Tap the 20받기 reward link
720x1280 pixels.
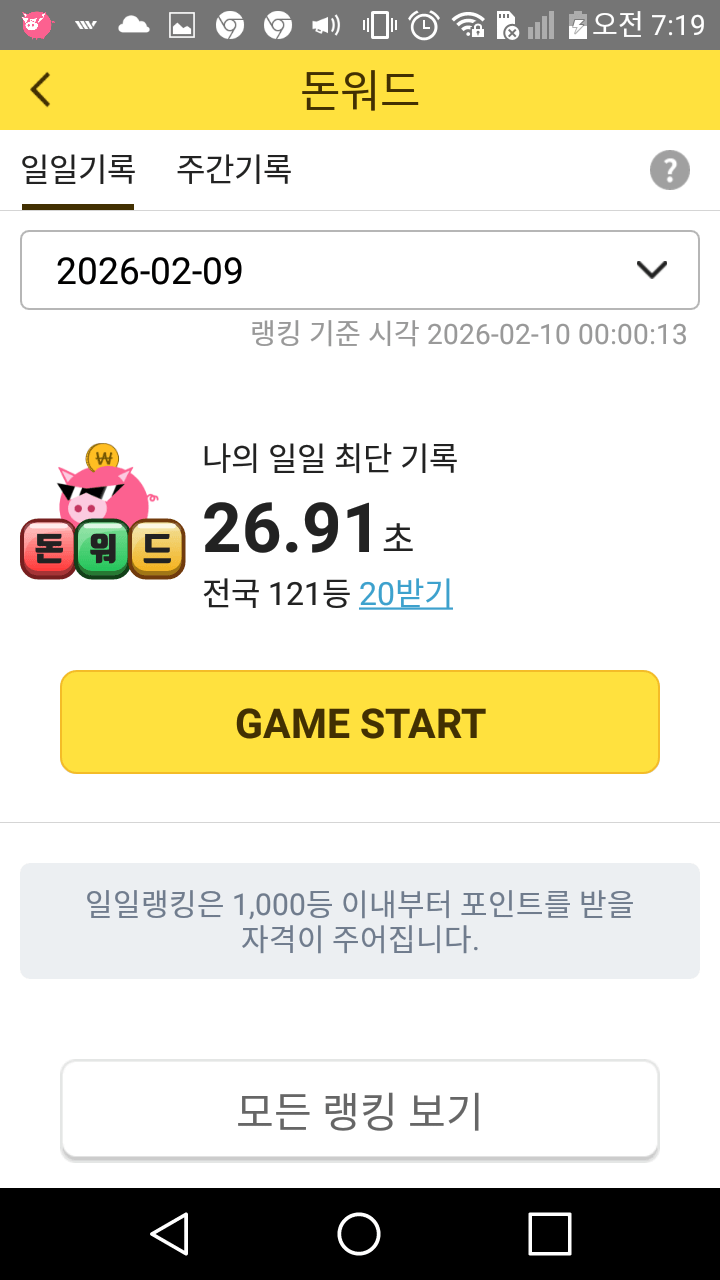[x=405, y=594]
